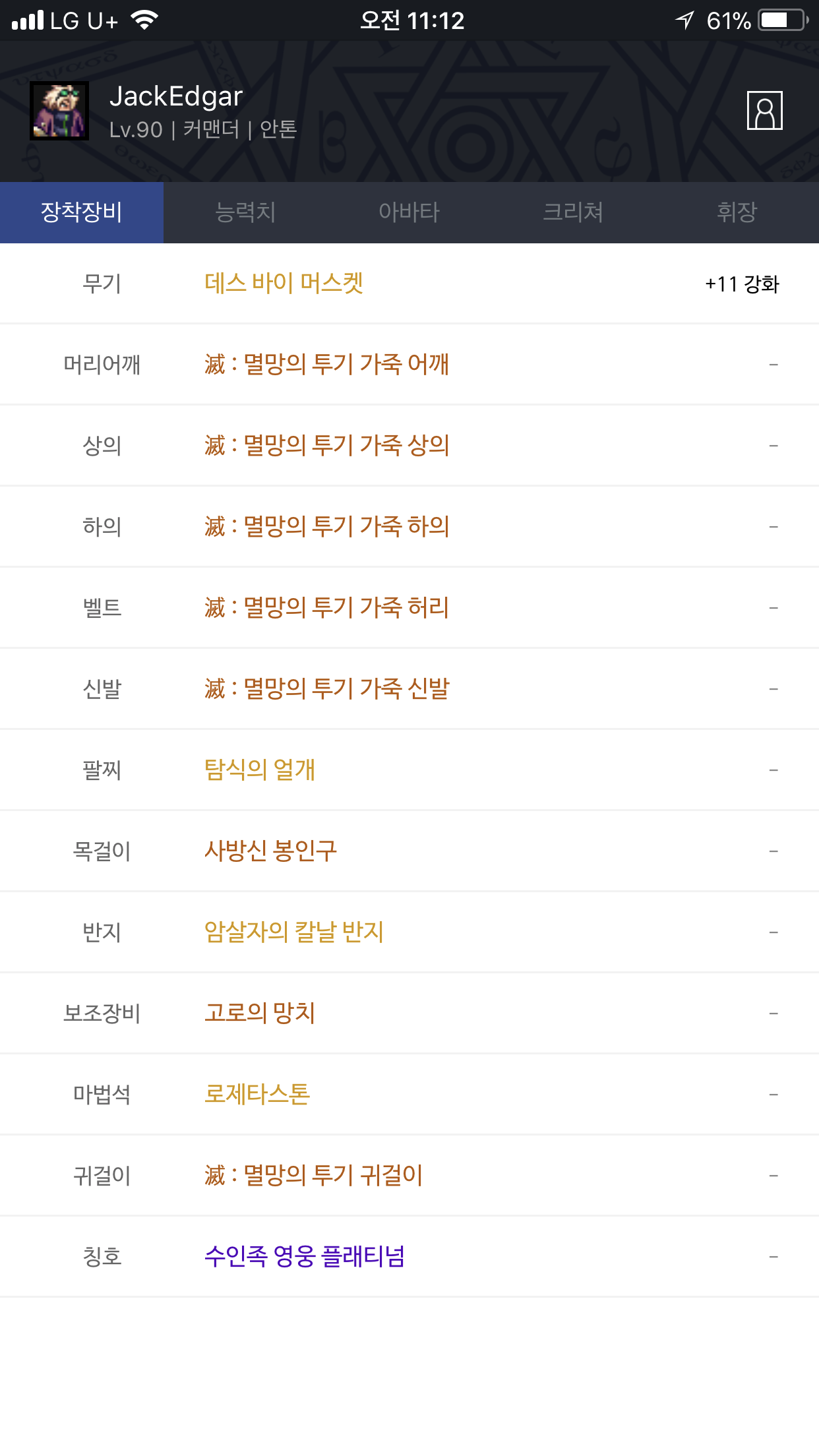
Task: View 멸망의 투기 가죽 어깨 item
Action: [x=326, y=365]
